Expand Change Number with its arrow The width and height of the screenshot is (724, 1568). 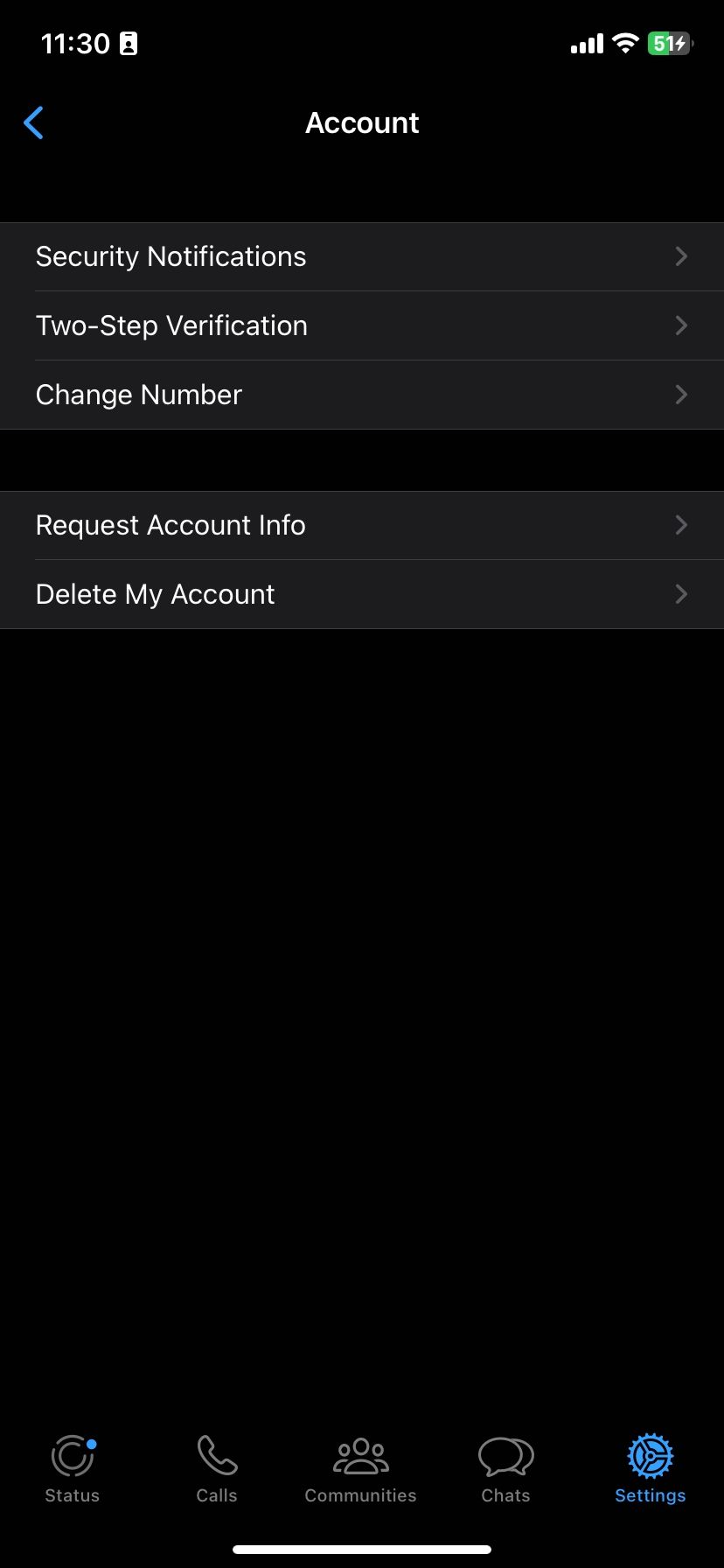tap(681, 395)
